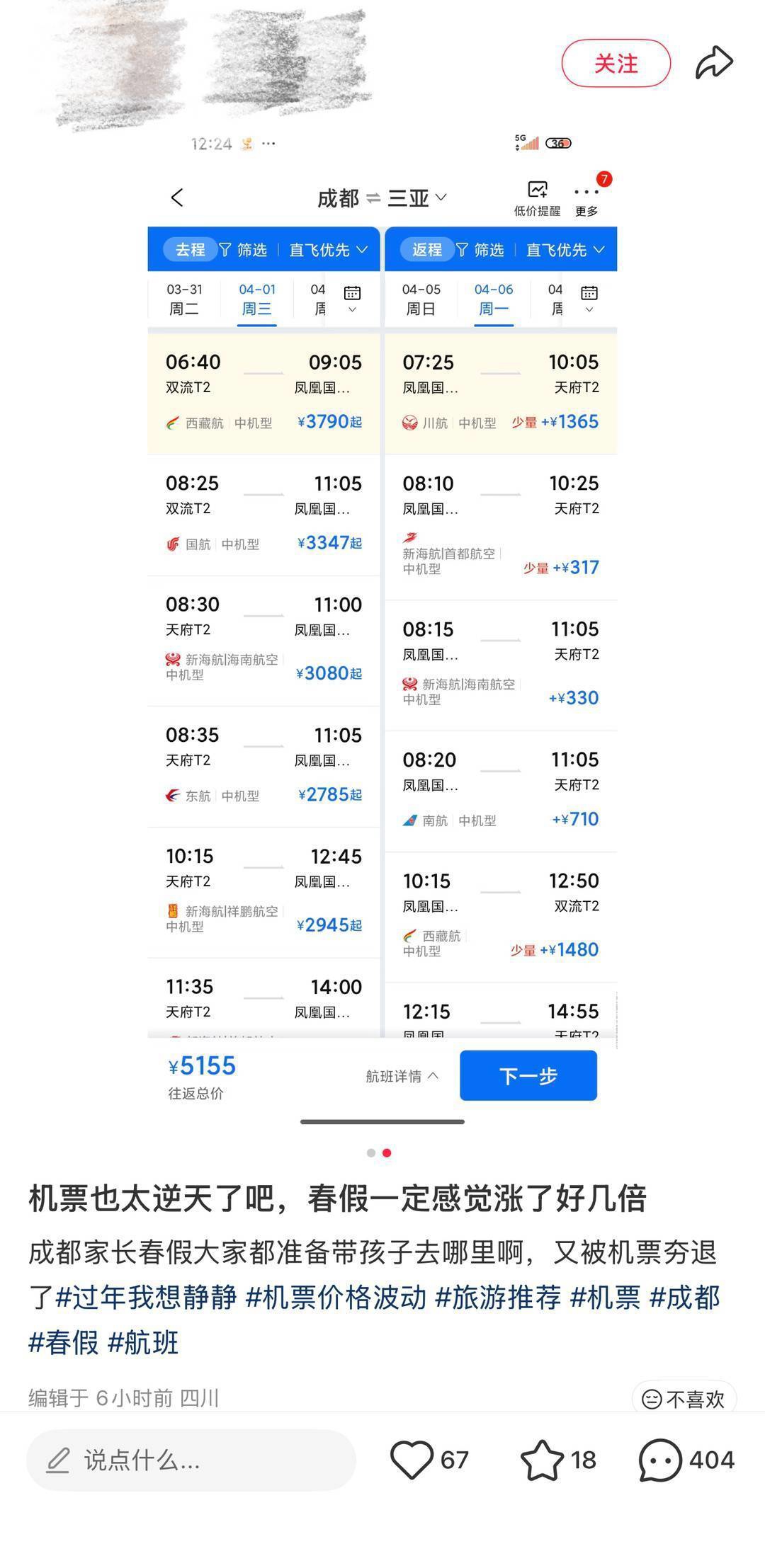765x1568 pixels.
Task: Mark post as 不喜欢
Action: click(x=684, y=1399)
